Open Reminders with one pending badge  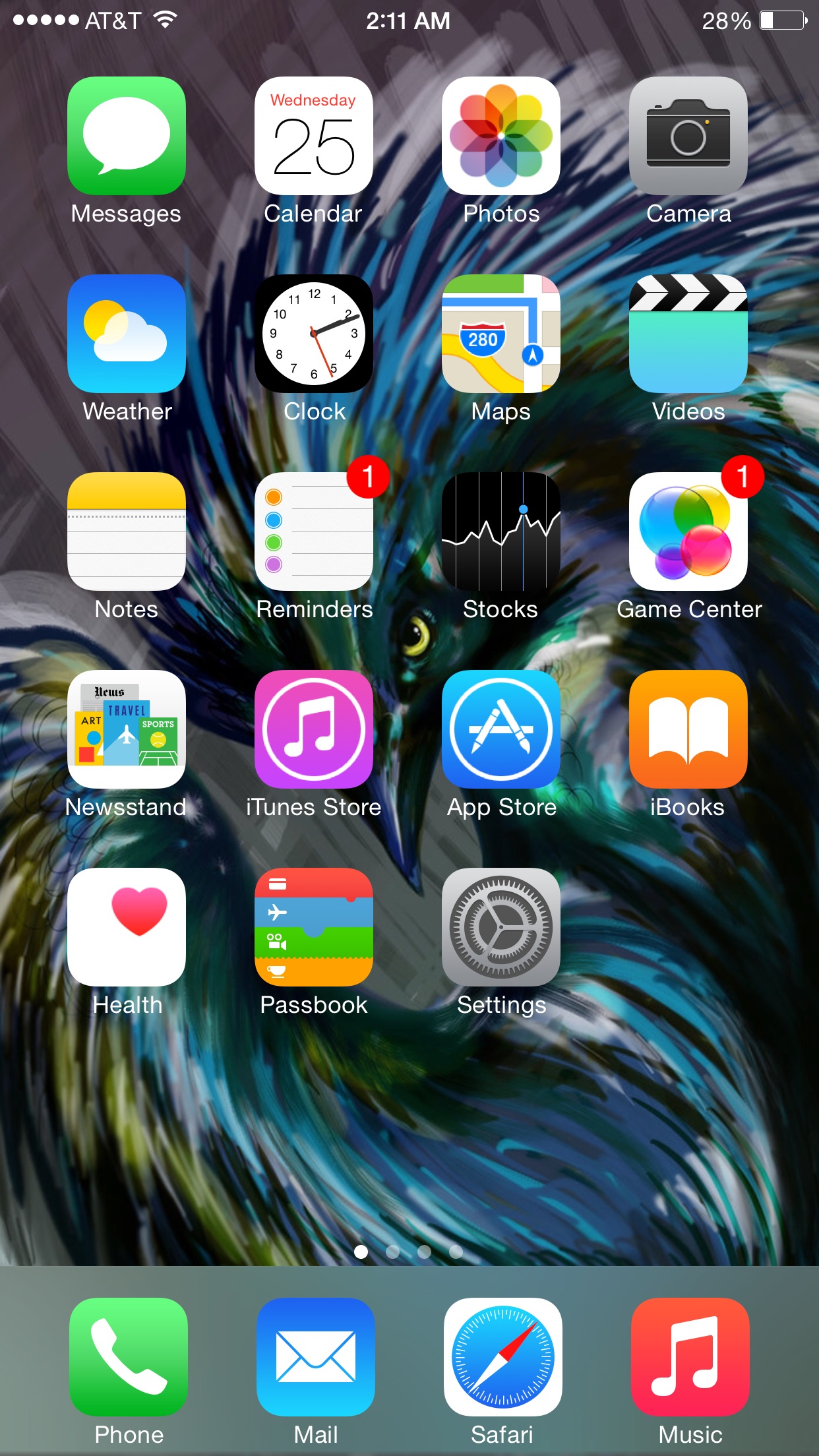coord(313,531)
